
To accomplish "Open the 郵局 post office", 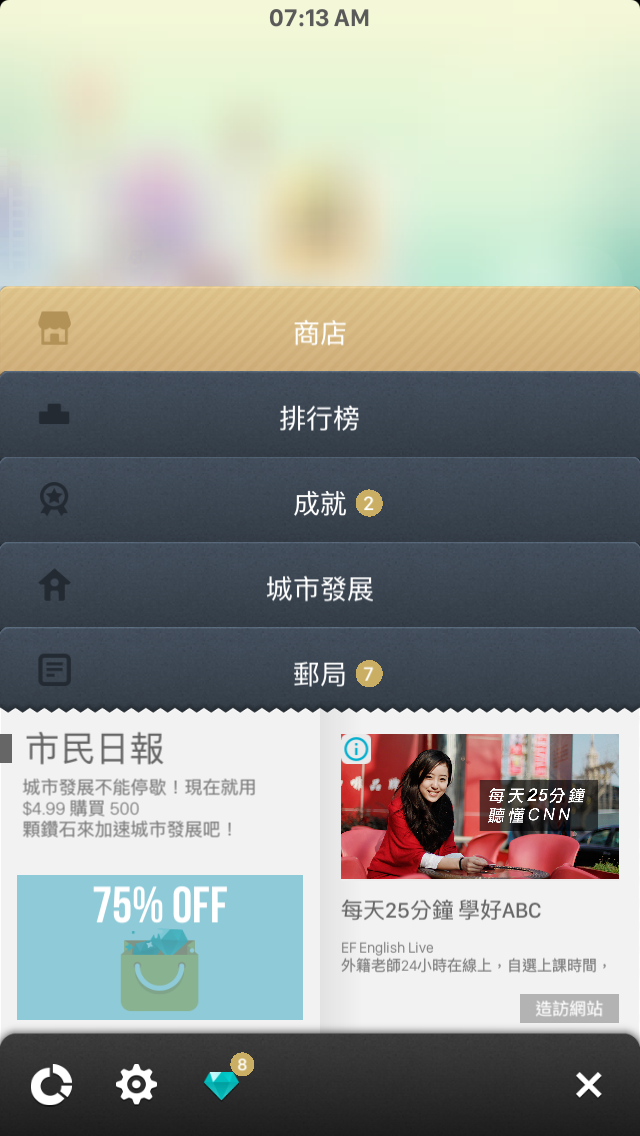I will click(320, 670).
